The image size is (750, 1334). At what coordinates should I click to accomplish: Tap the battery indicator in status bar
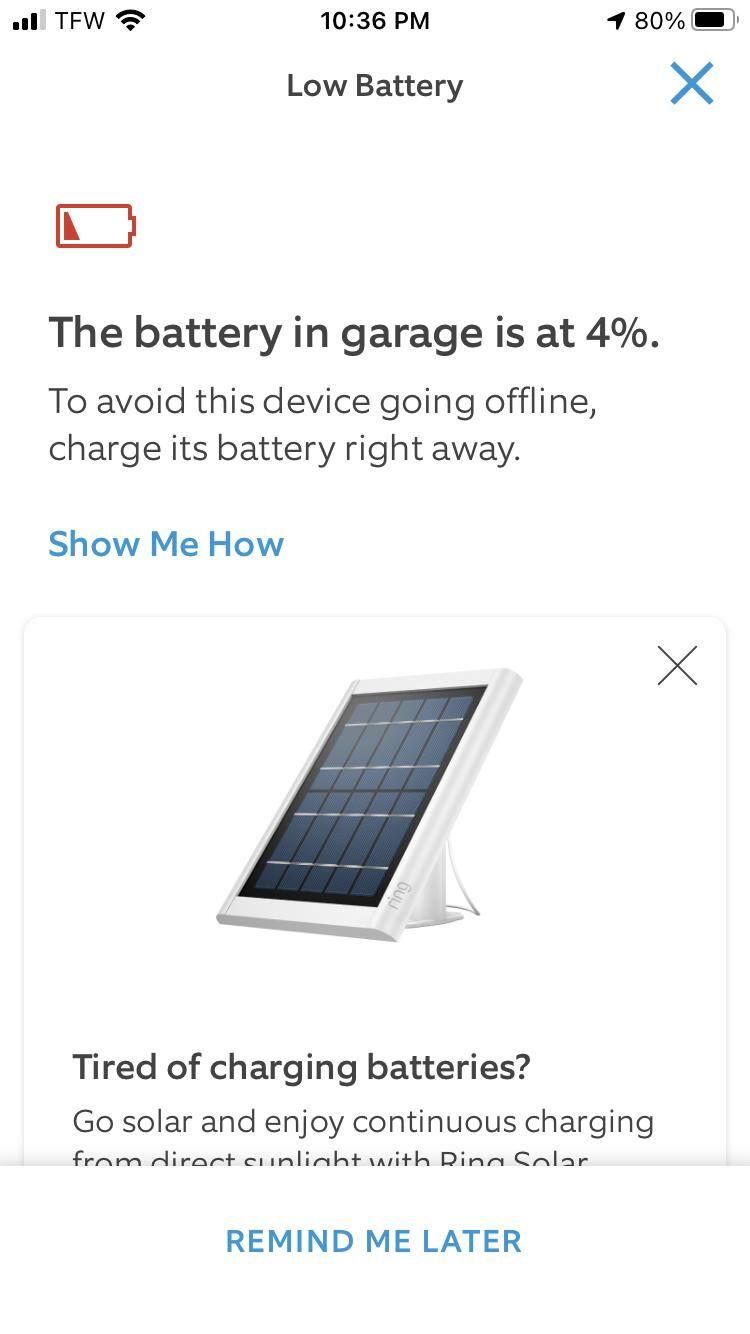(714, 19)
